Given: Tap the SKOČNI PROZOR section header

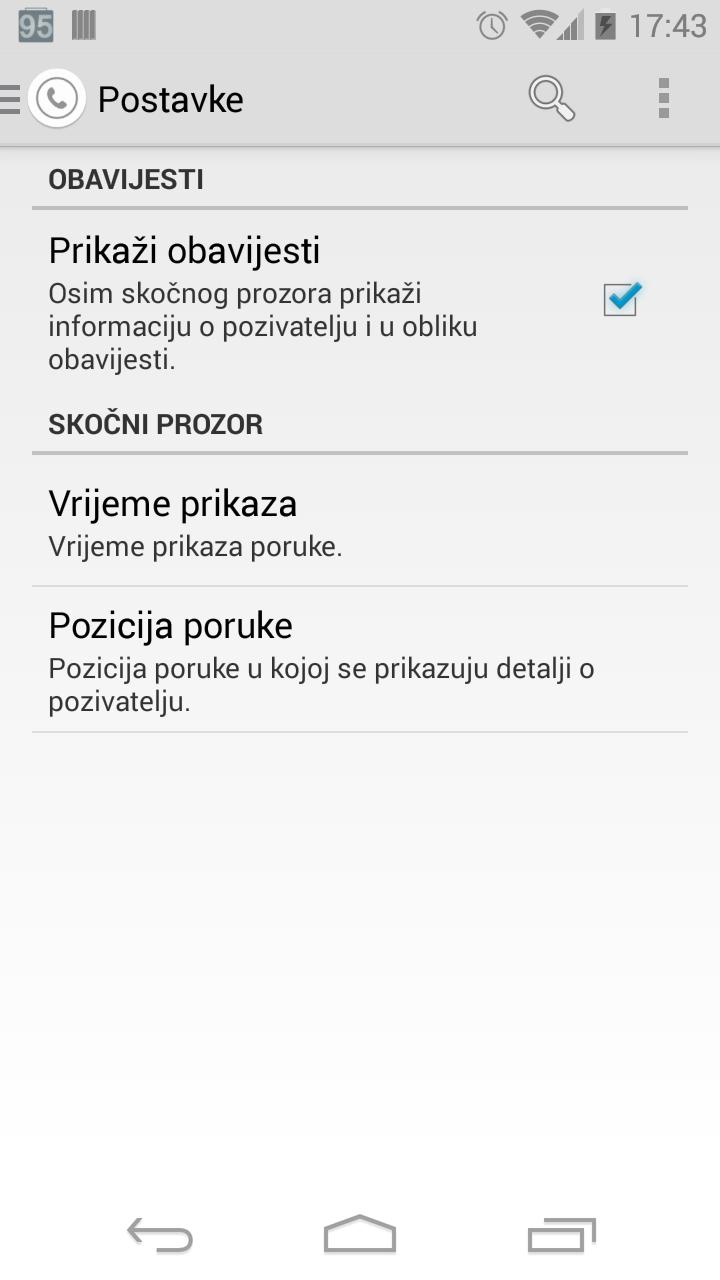Looking at the screenshot, I should coord(157,424).
